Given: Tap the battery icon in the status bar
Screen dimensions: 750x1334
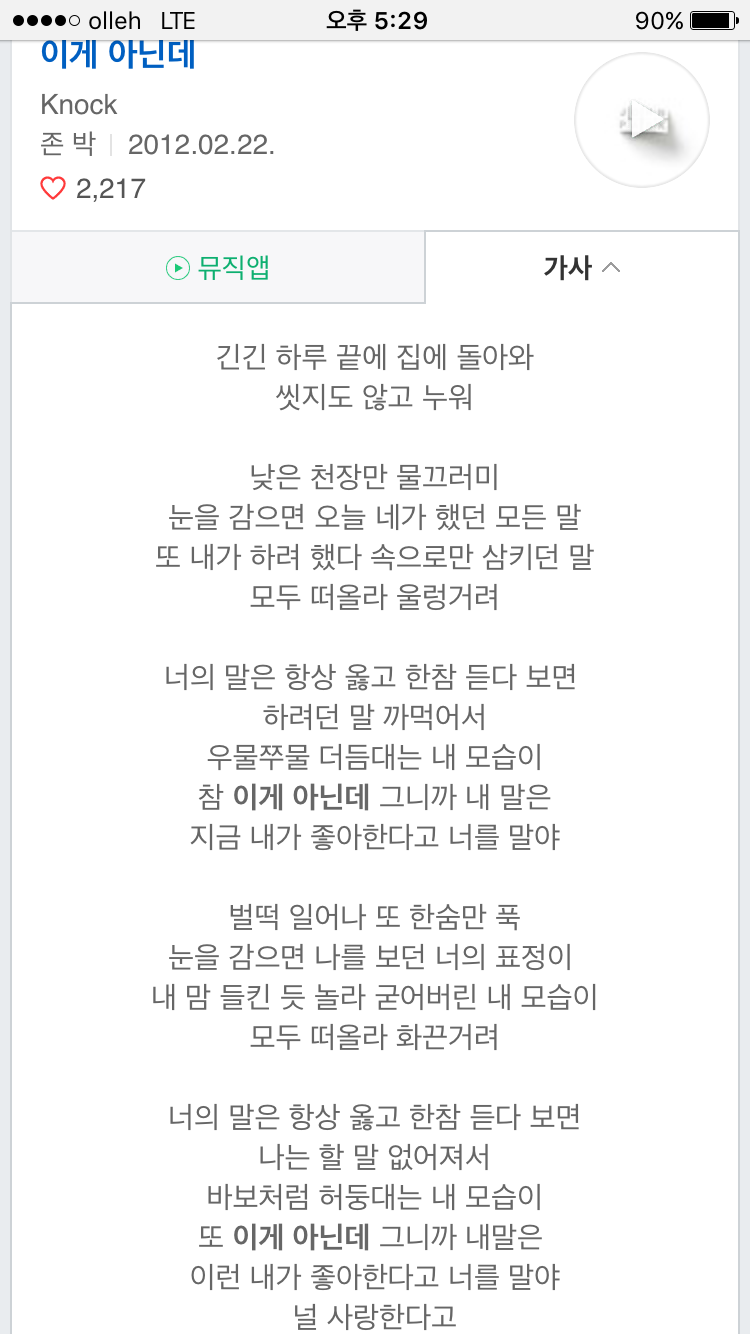Looking at the screenshot, I should pyautogui.click(x=716, y=19).
